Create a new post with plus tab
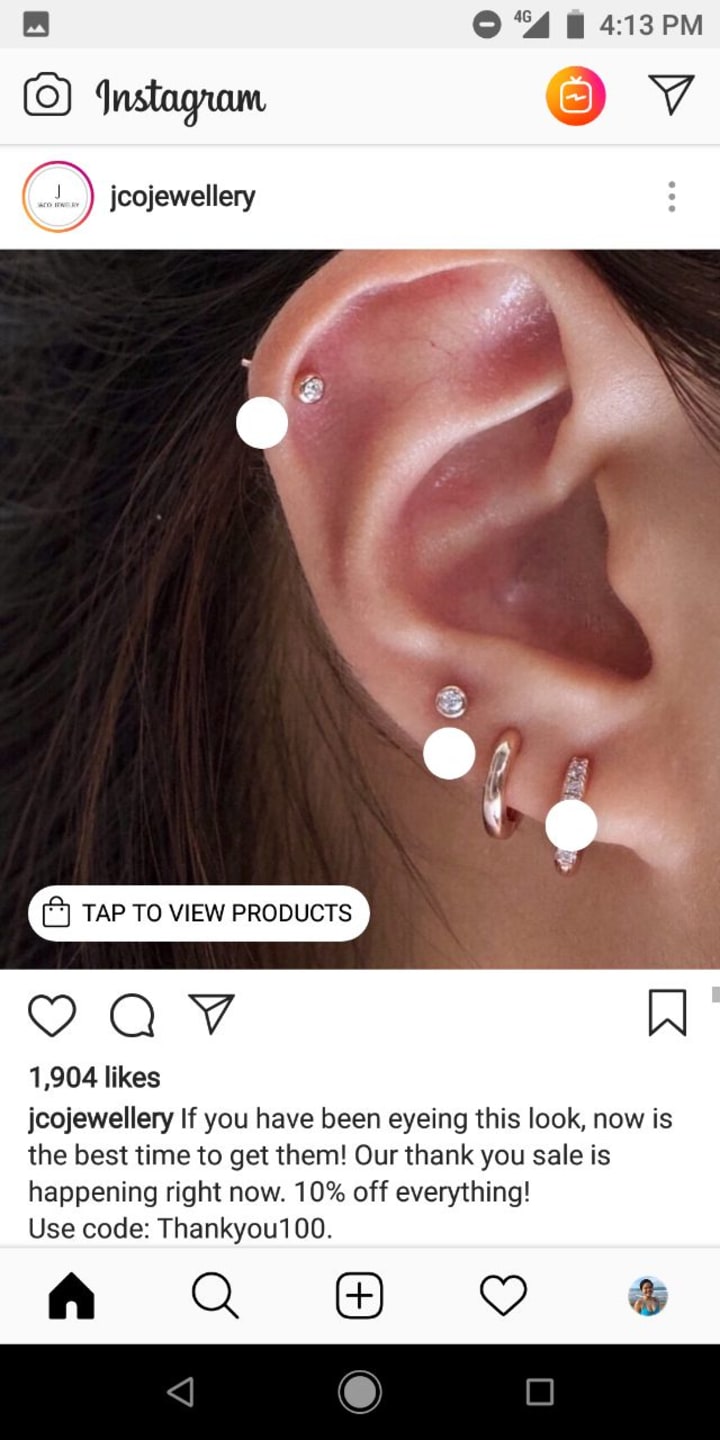The image size is (720, 1440). click(x=359, y=1296)
